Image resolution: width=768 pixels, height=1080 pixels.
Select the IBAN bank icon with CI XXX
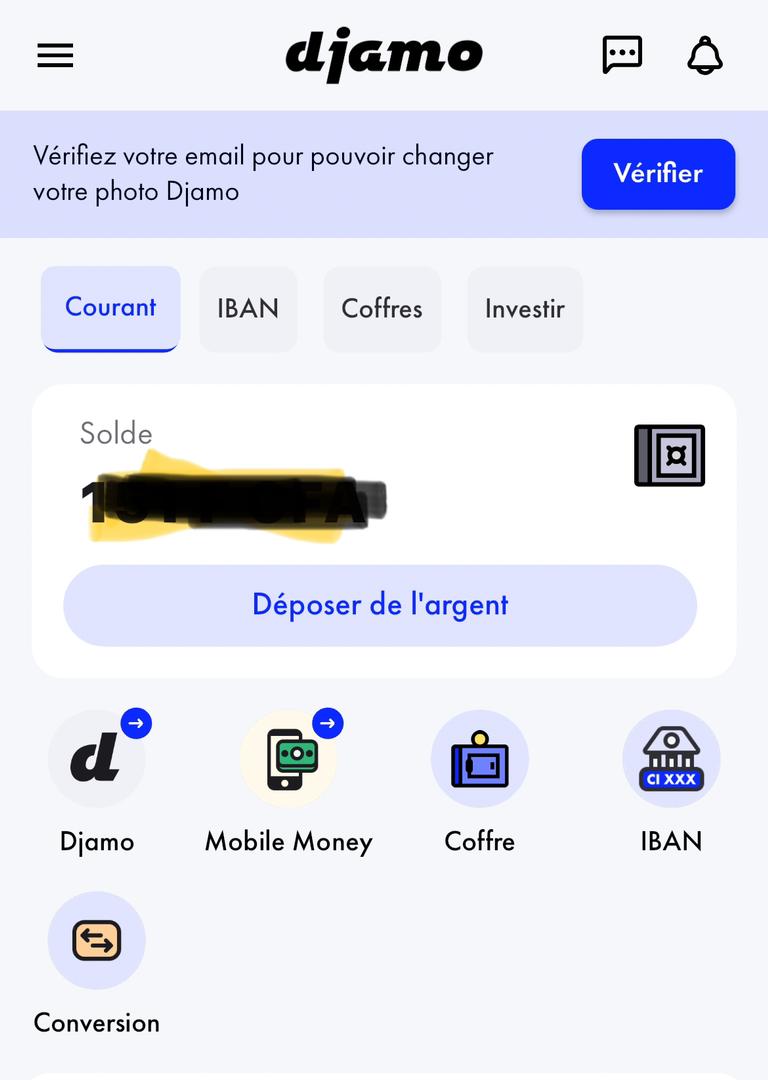pyautogui.click(x=671, y=758)
